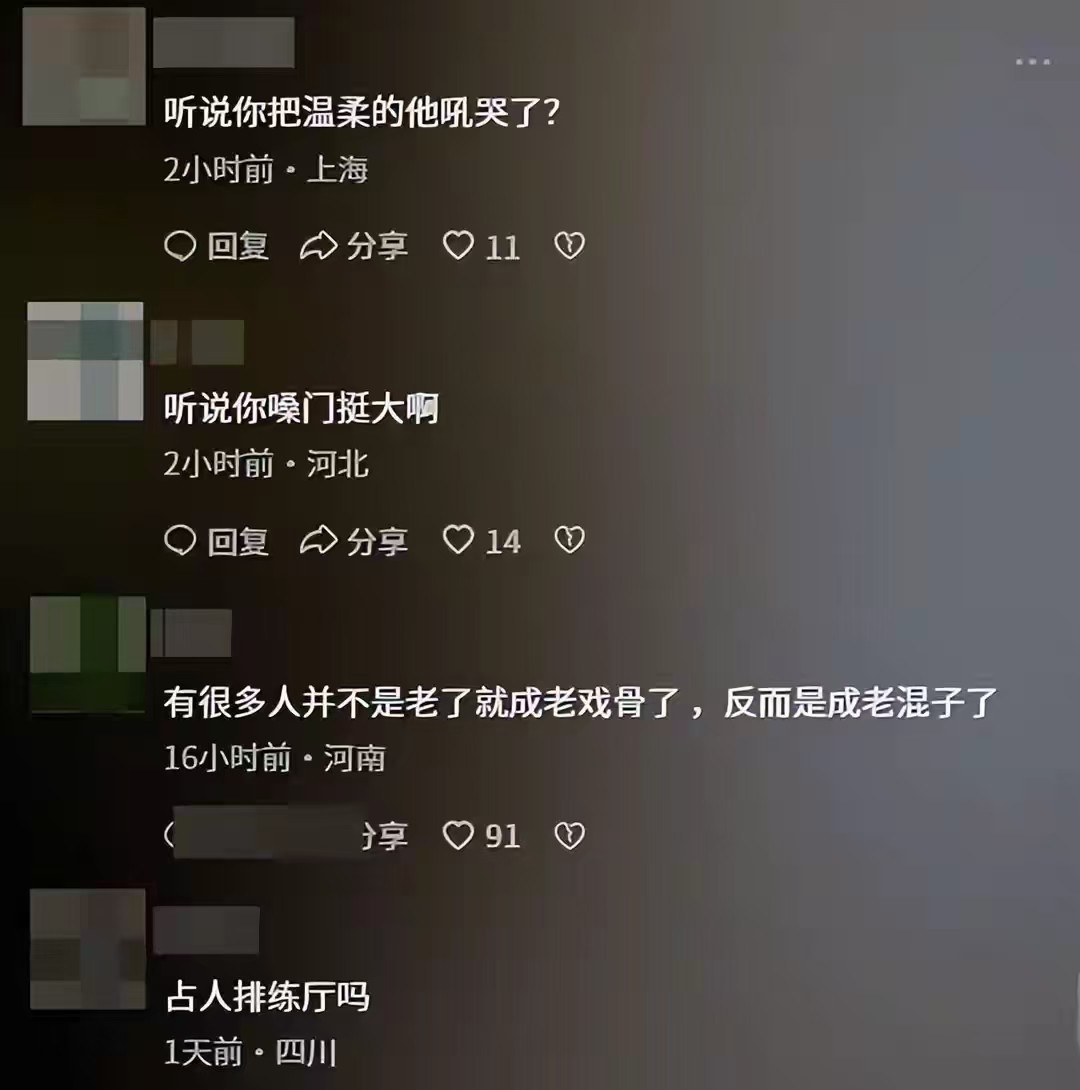Like the comment with 11 likes
This screenshot has height=1090, width=1080.
coord(459,246)
